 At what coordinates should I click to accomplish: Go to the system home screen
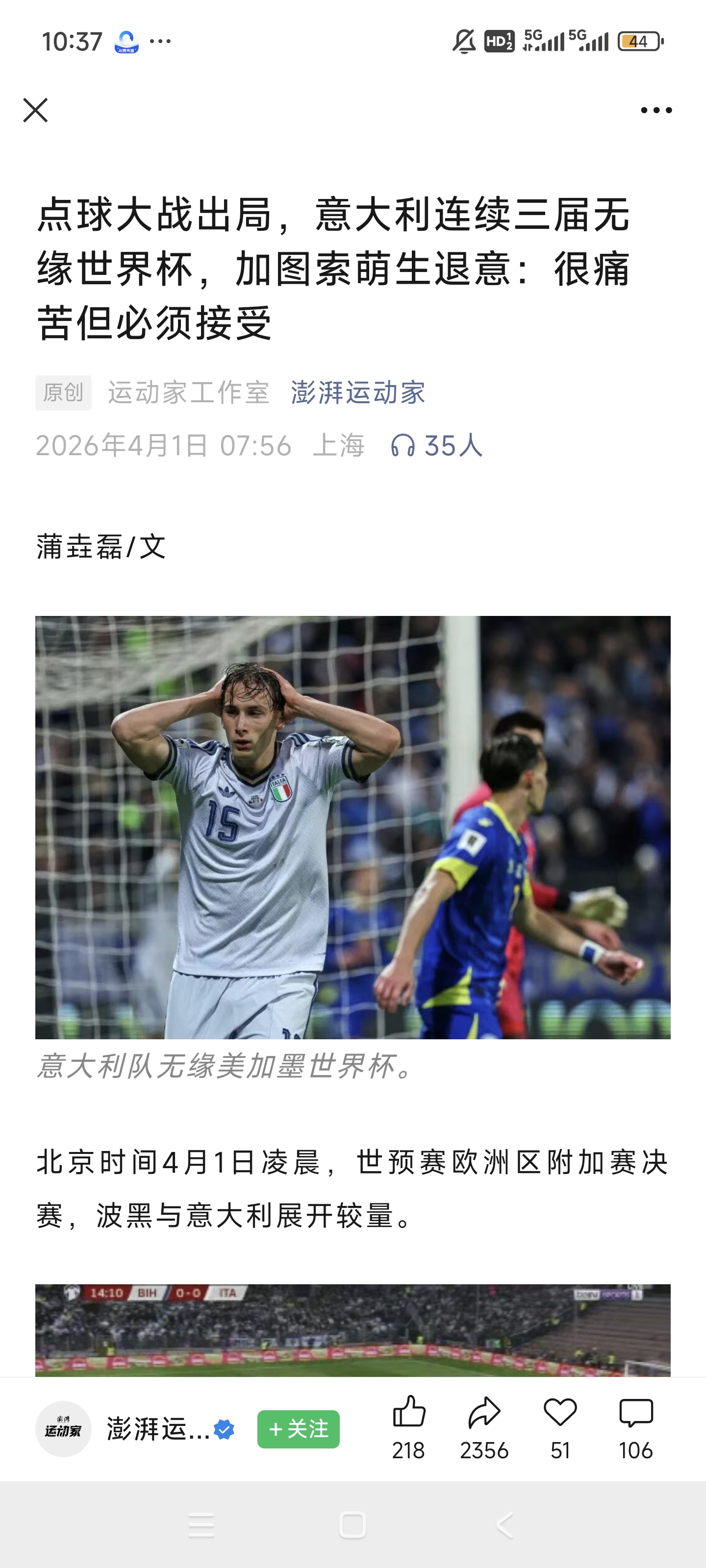[x=353, y=1525]
